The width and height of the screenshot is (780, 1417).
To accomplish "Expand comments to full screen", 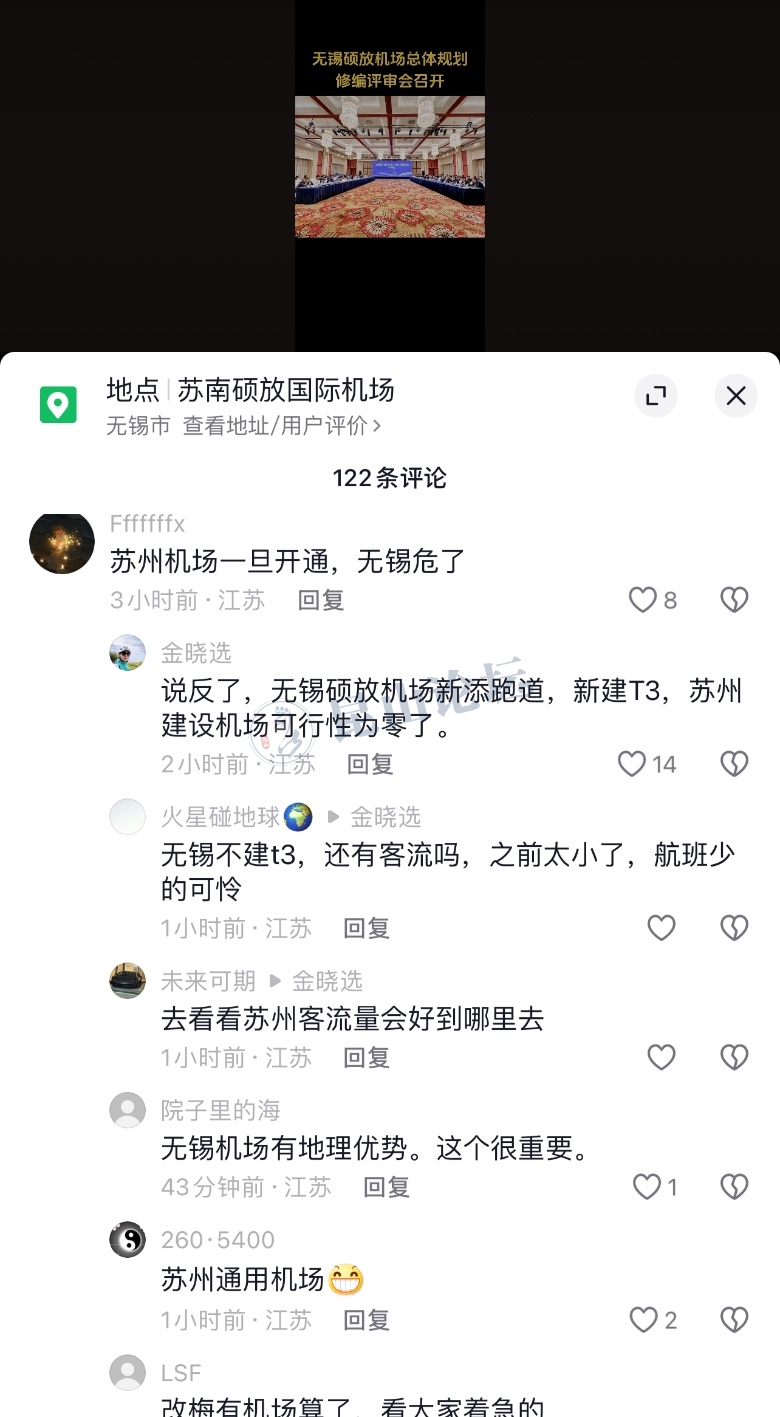I will pyautogui.click(x=656, y=396).
